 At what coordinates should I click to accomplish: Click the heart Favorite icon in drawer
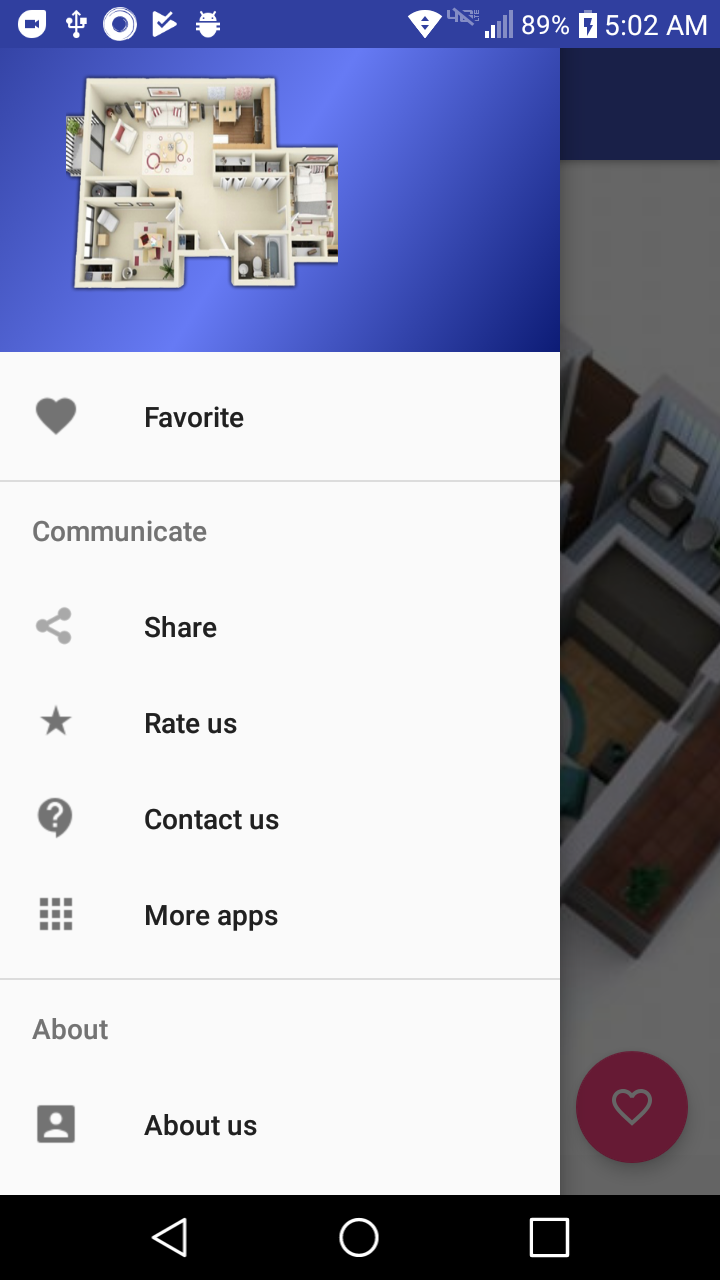click(55, 415)
